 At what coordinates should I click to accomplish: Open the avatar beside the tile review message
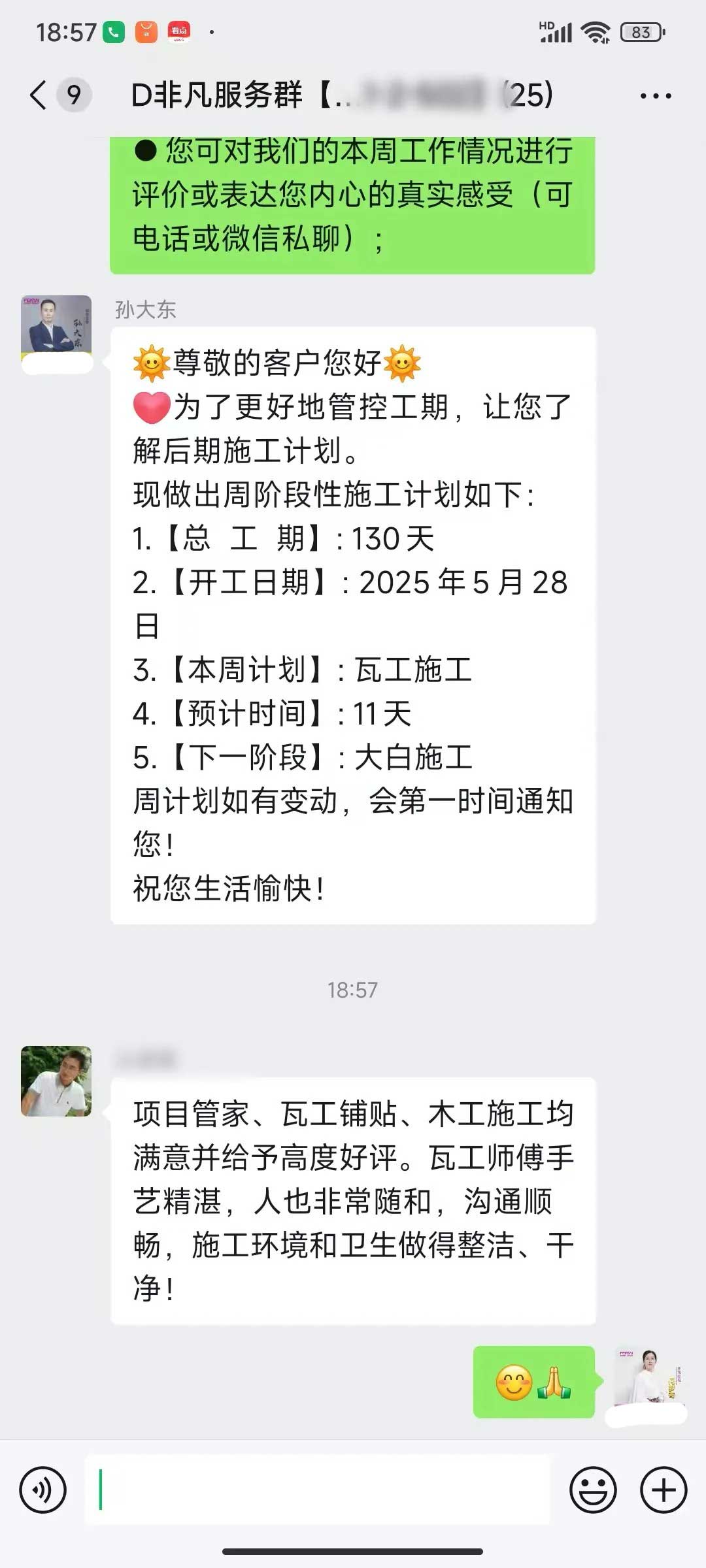56,1081
